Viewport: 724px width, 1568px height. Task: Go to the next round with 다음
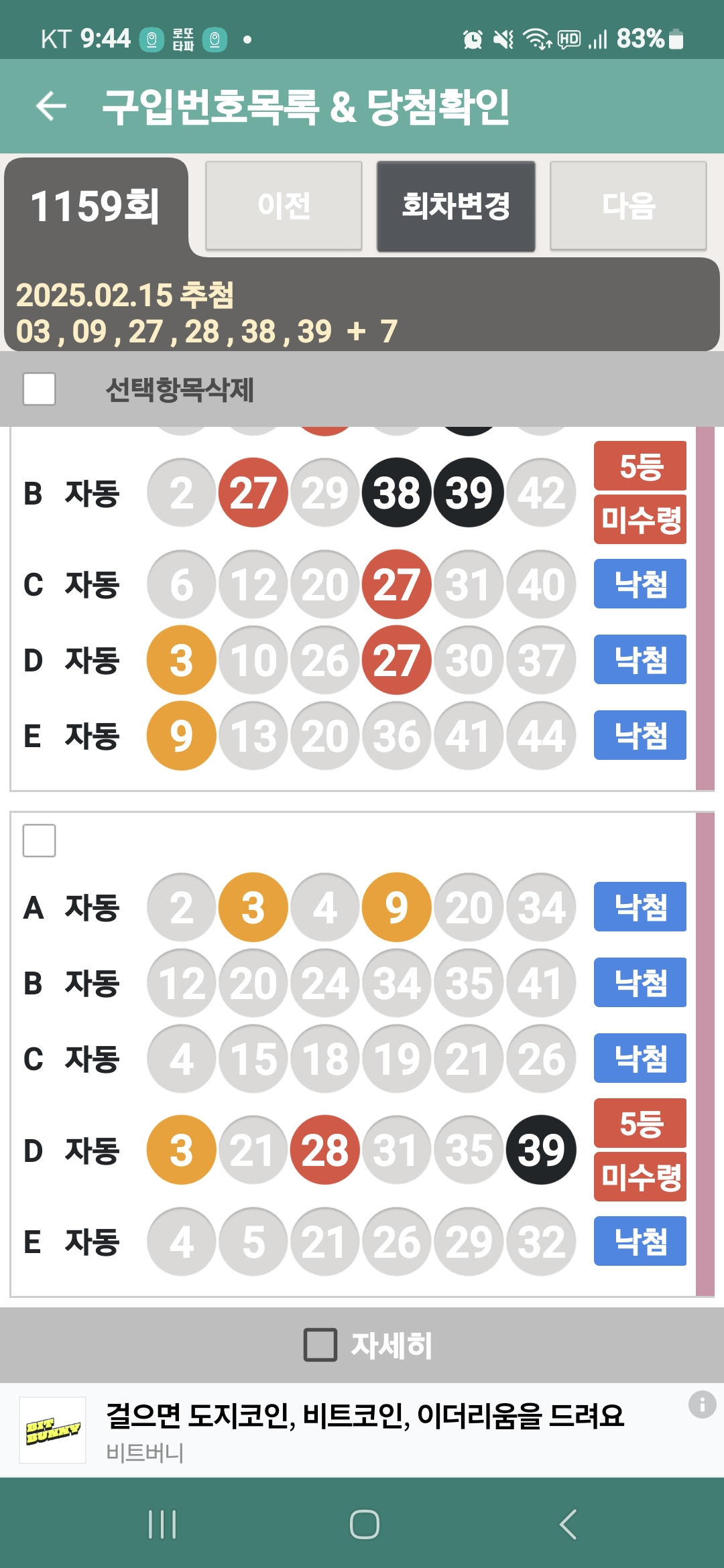[x=628, y=206]
